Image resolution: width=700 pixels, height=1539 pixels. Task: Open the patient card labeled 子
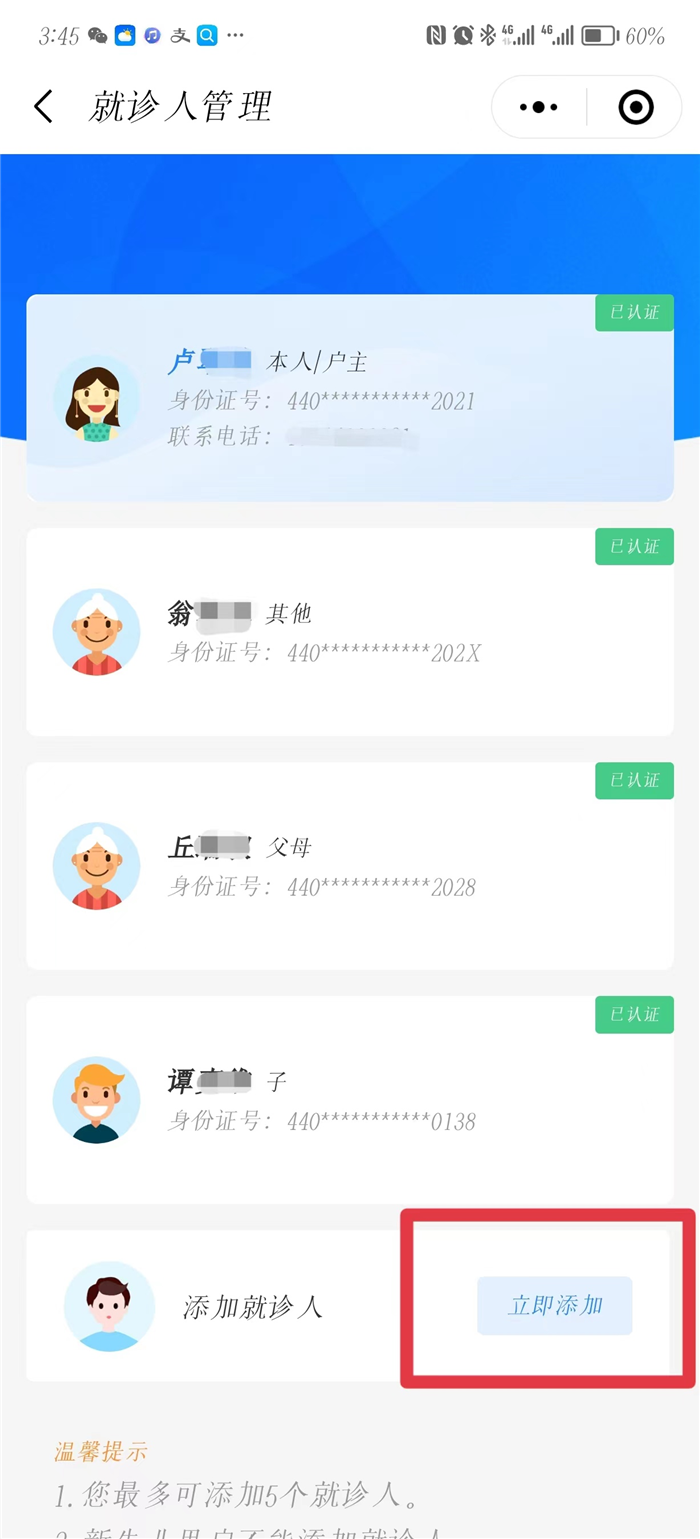[349, 1100]
